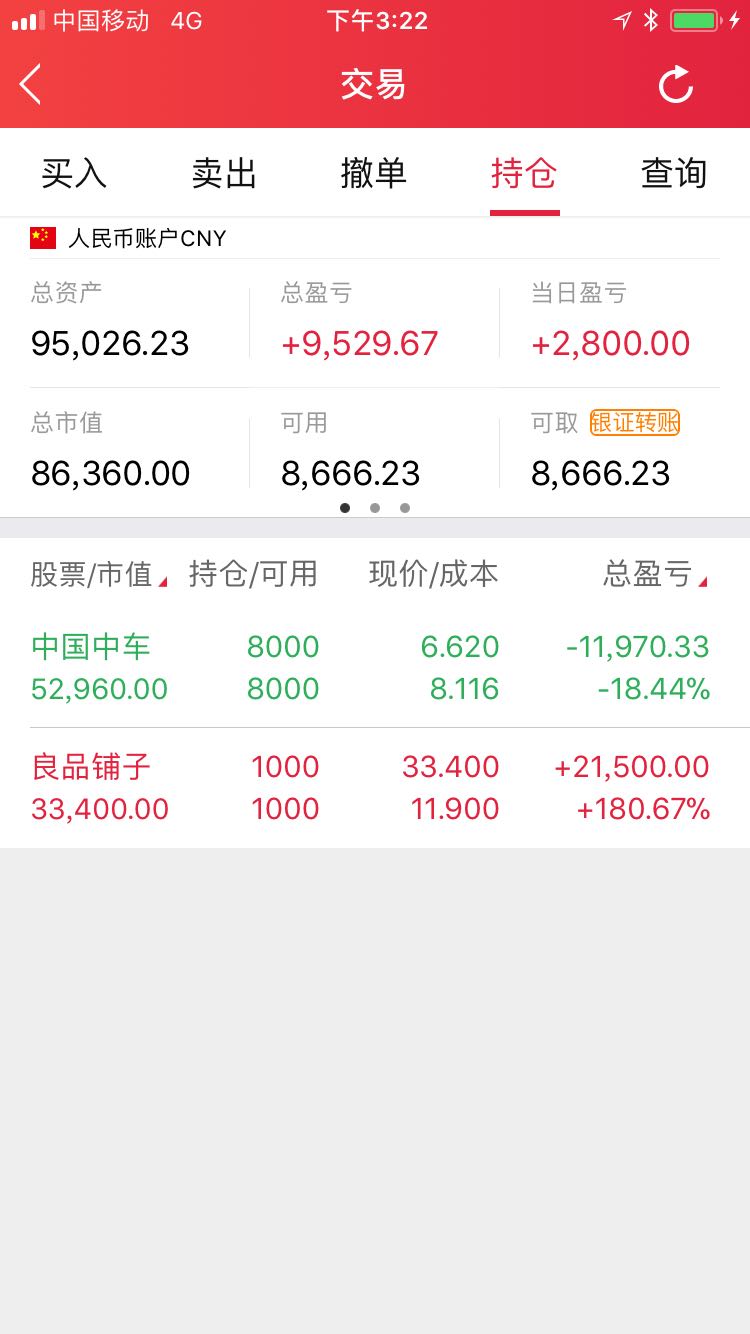The width and height of the screenshot is (750, 1334).
Task: Switch to the 买入 tab
Action: point(74,173)
